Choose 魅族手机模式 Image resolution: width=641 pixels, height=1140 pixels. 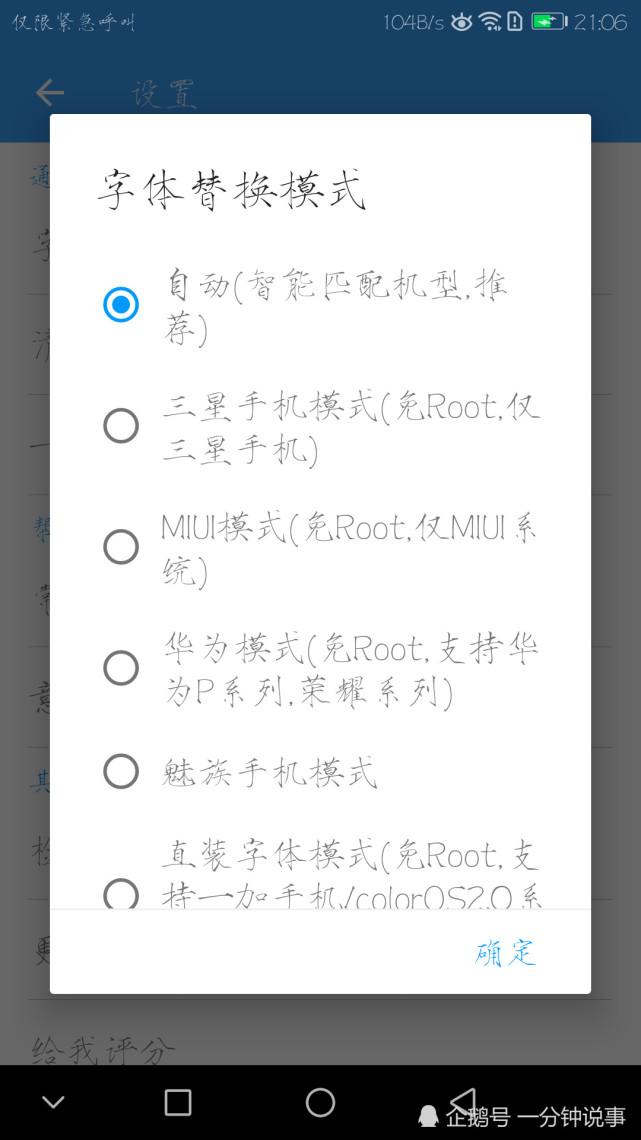click(x=121, y=771)
